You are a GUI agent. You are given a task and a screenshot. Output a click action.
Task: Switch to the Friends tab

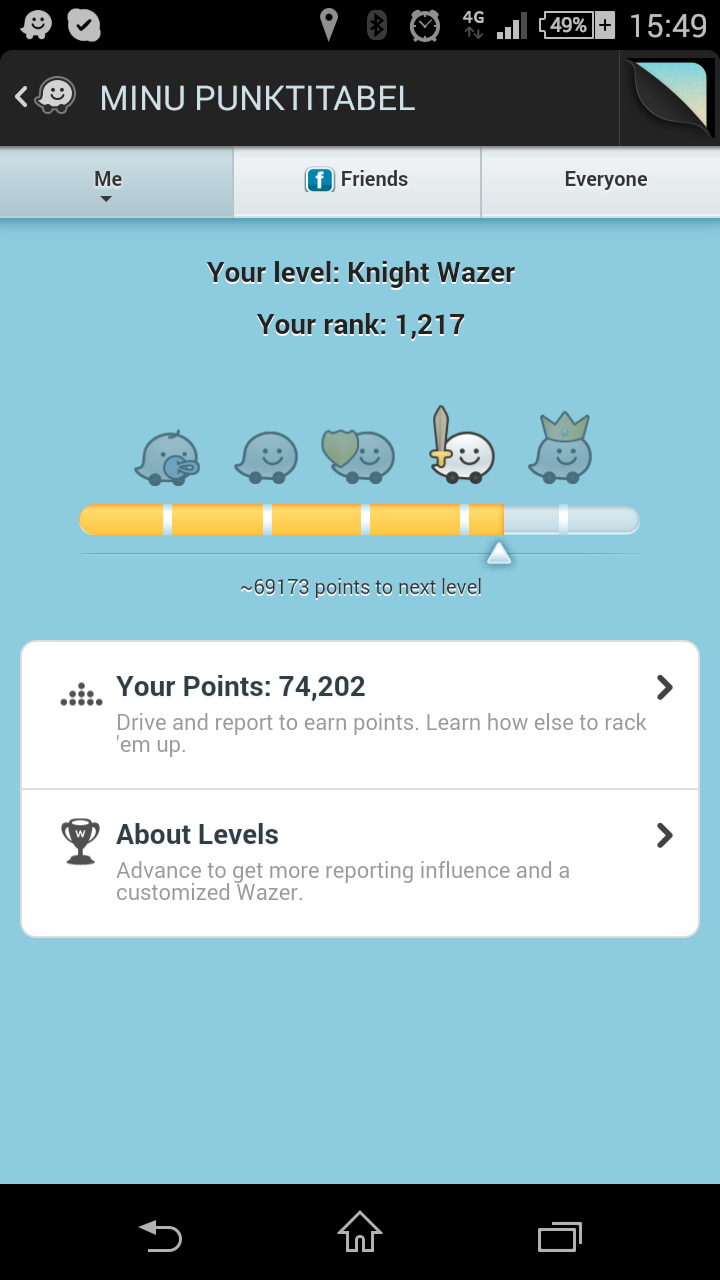click(x=357, y=180)
